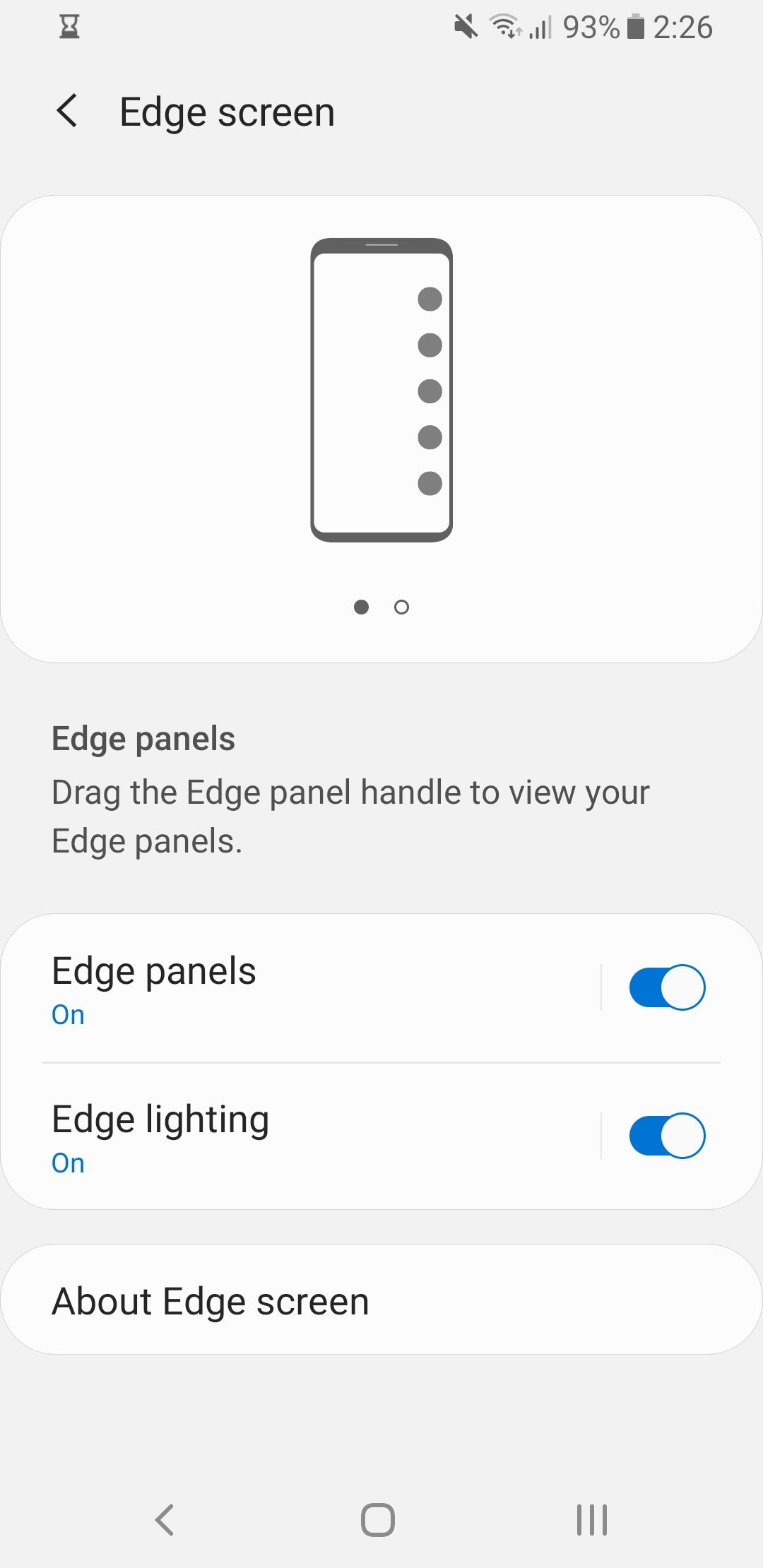
Task: Open recent apps from navigation bar
Action: click(592, 1519)
